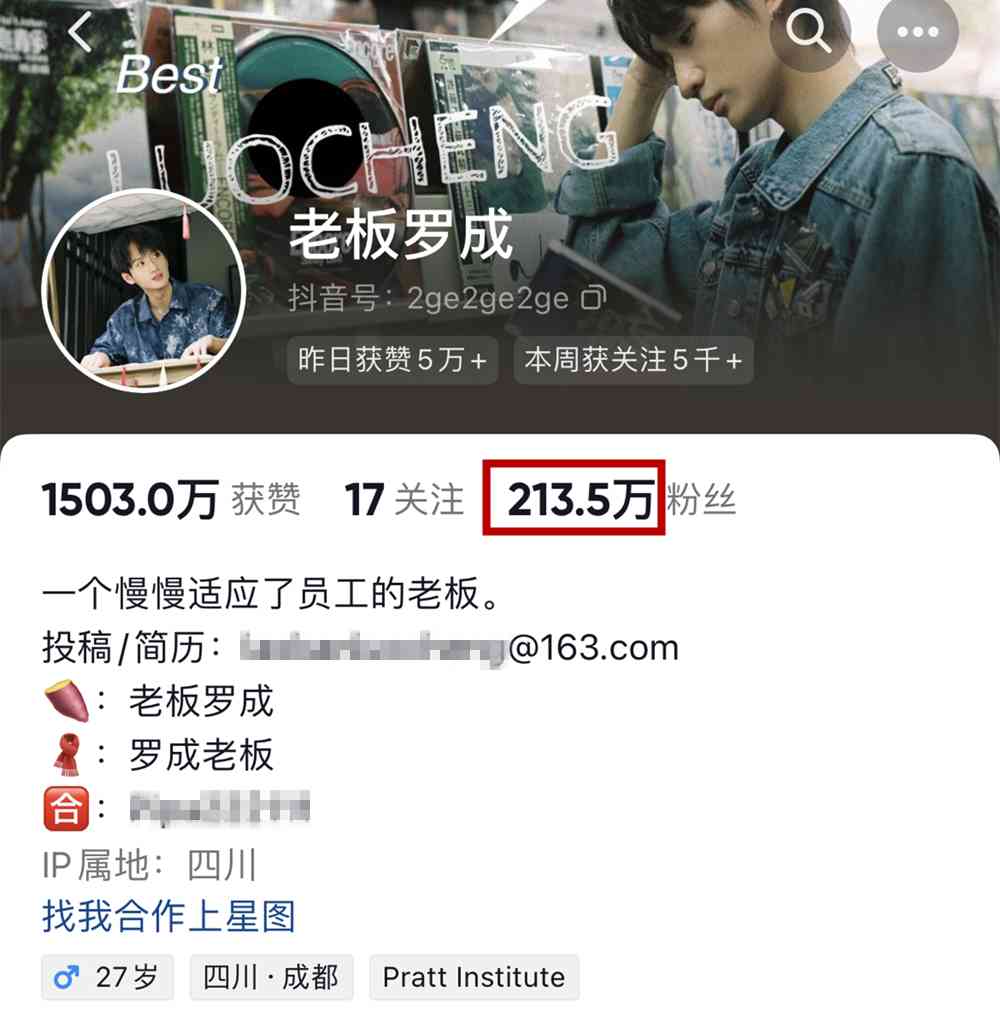
Task: Select the 四川·成都 location tag
Action: [271, 977]
